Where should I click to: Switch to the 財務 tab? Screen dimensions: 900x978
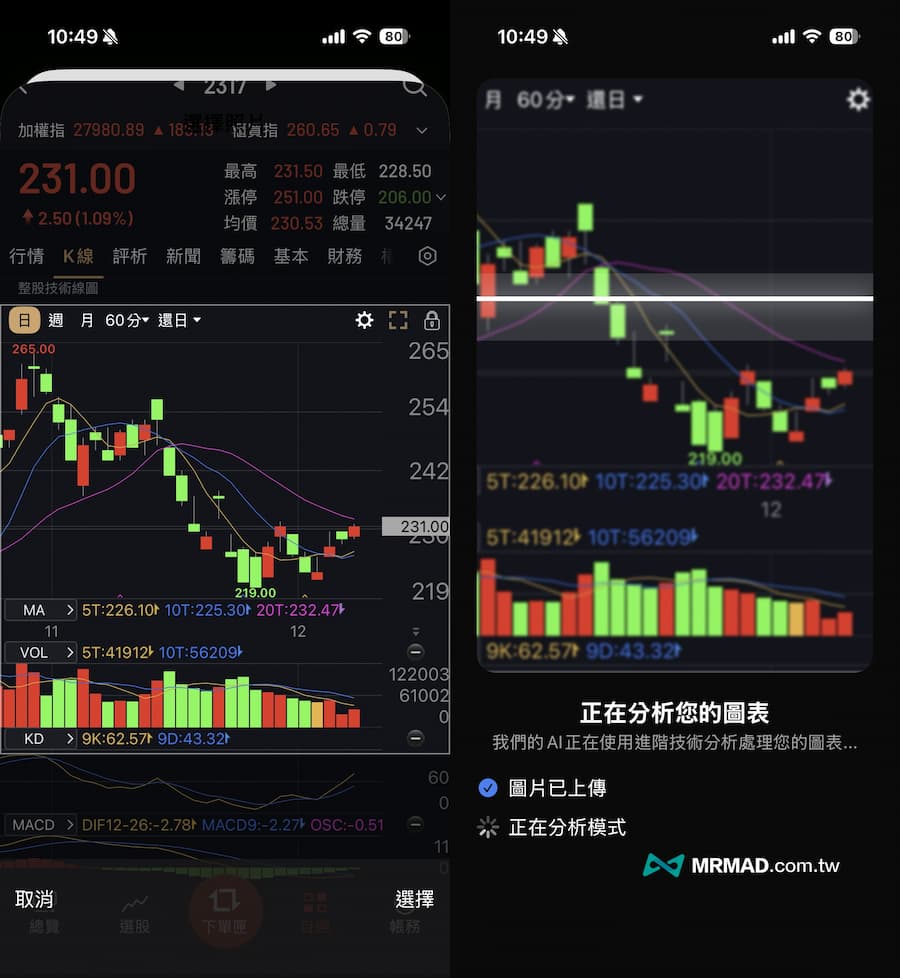click(345, 256)
